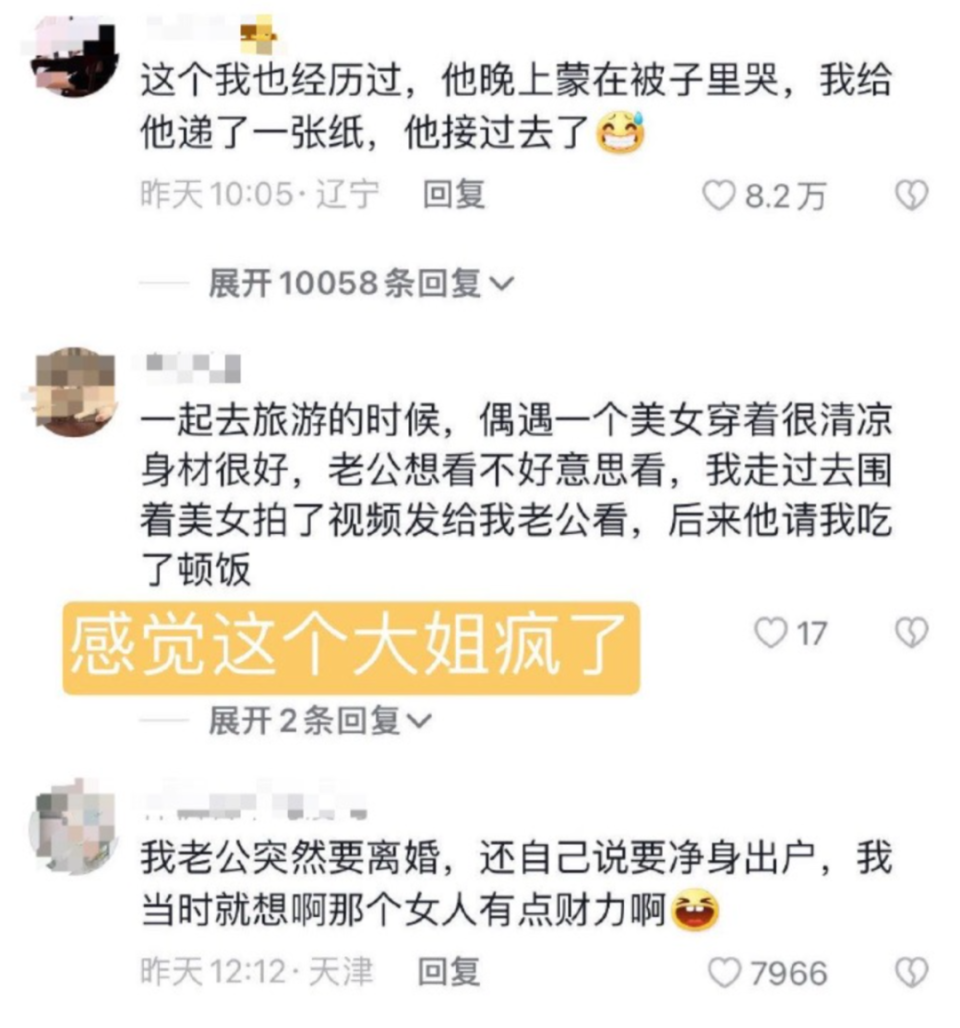Open the avatar of the 天津 commenter
This screenshot has width=960, height=1028.
73,827
